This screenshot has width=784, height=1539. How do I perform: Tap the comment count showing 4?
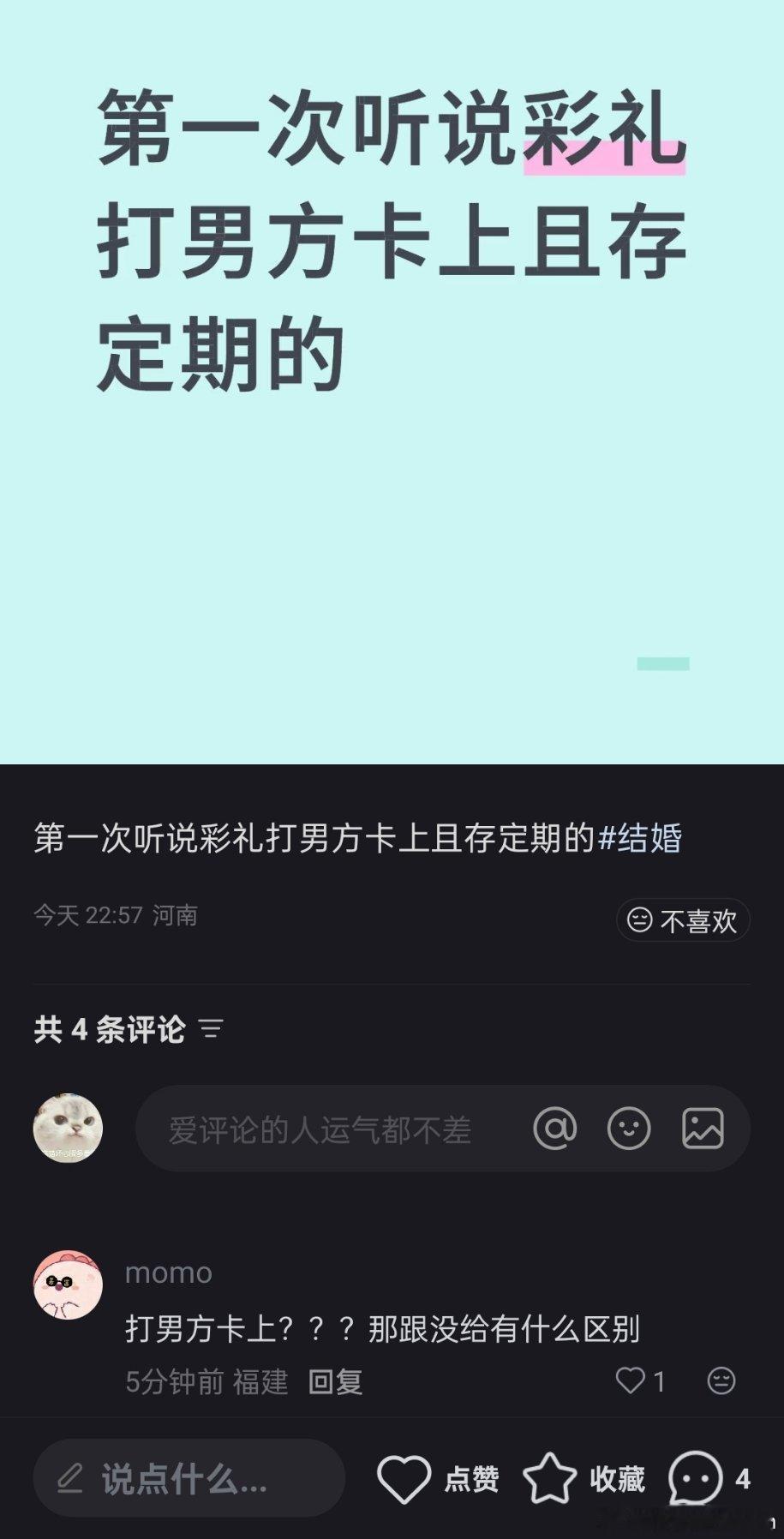[743, 1476]
